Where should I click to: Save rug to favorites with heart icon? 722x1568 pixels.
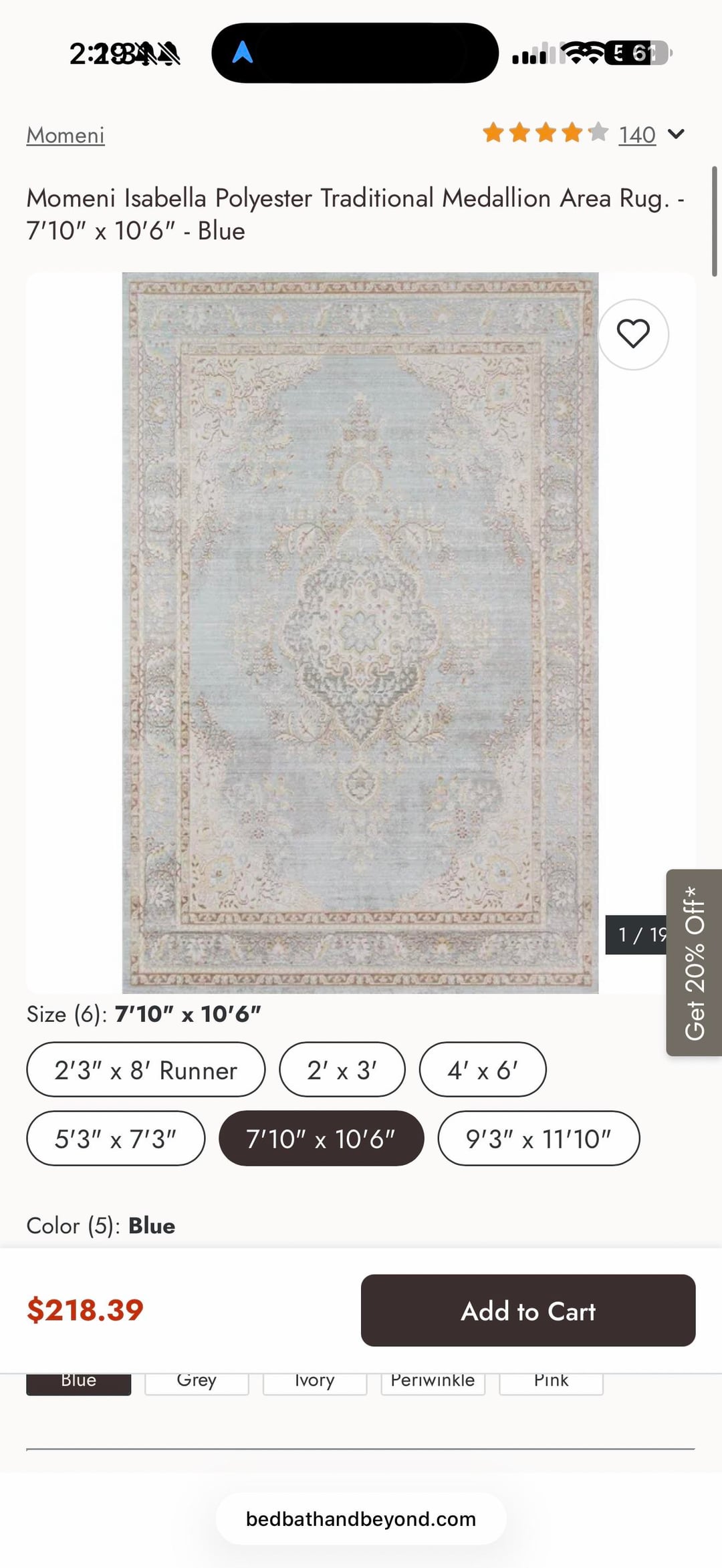(x=632, y=334)
